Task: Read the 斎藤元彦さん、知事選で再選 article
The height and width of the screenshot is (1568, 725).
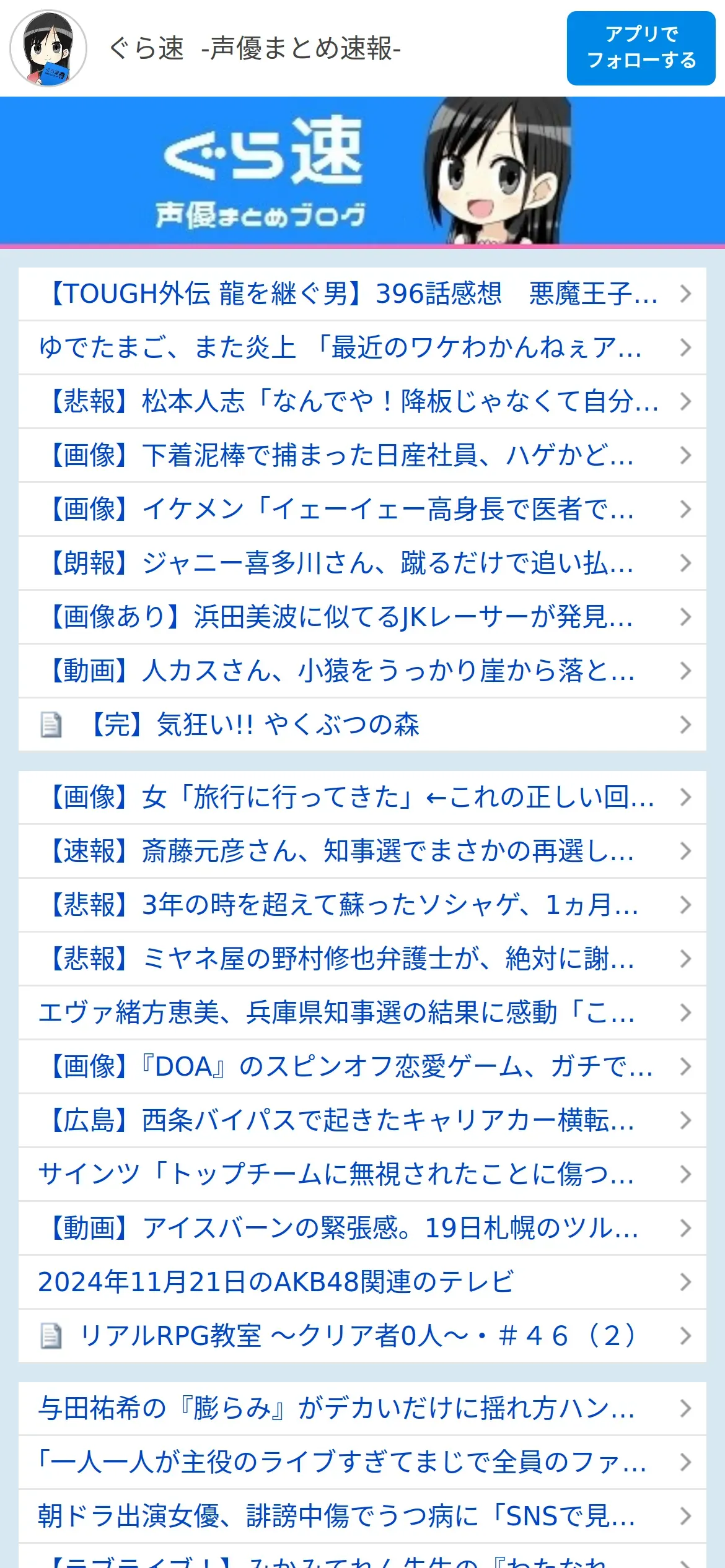Action: click(362, 851)
